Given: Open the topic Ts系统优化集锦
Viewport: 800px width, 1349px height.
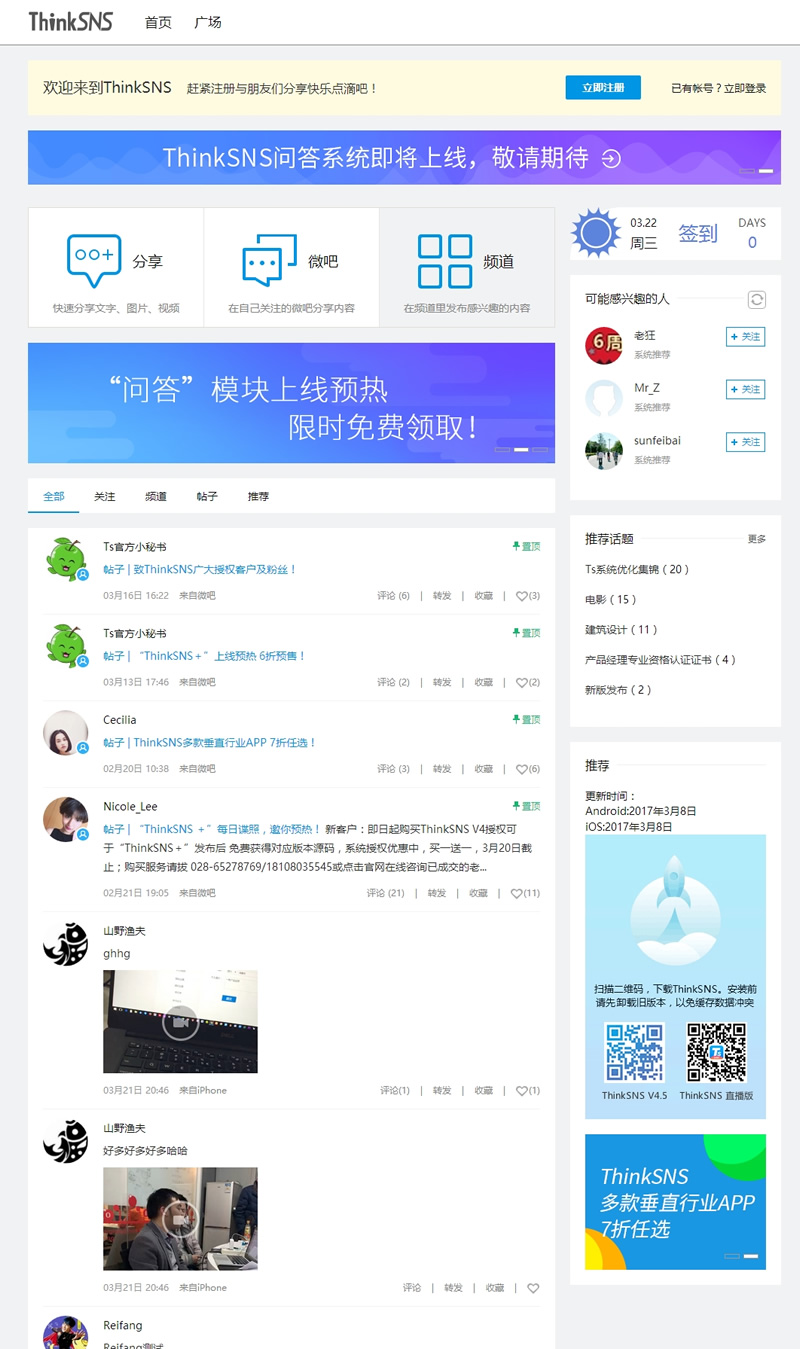Looking at the screenshot, I should [x=637, y=569].
